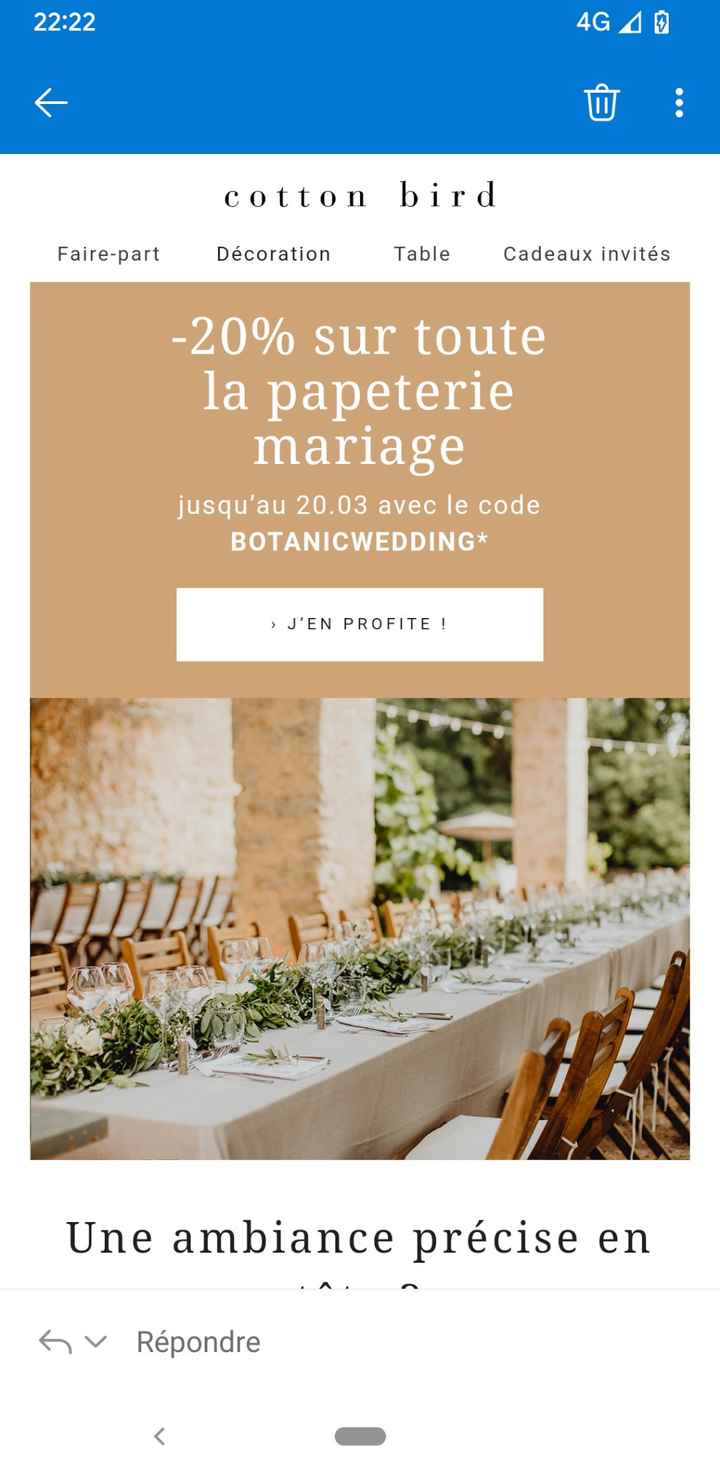Image resolution: width=720 pixels, height=1480 pixels.
Task: Open the wedding table photo
Action: [360, 928]
